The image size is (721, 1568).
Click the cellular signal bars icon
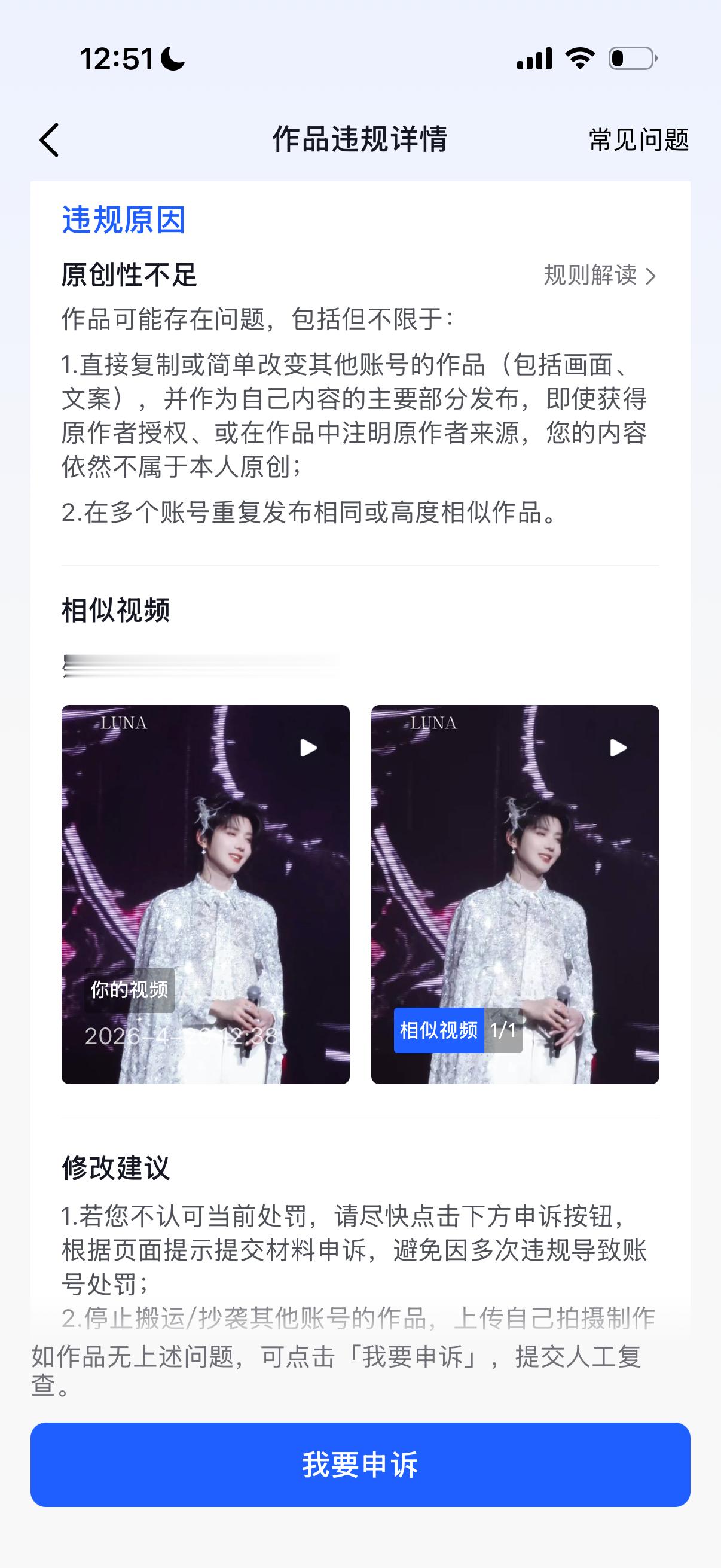click(x=534, y=59)
